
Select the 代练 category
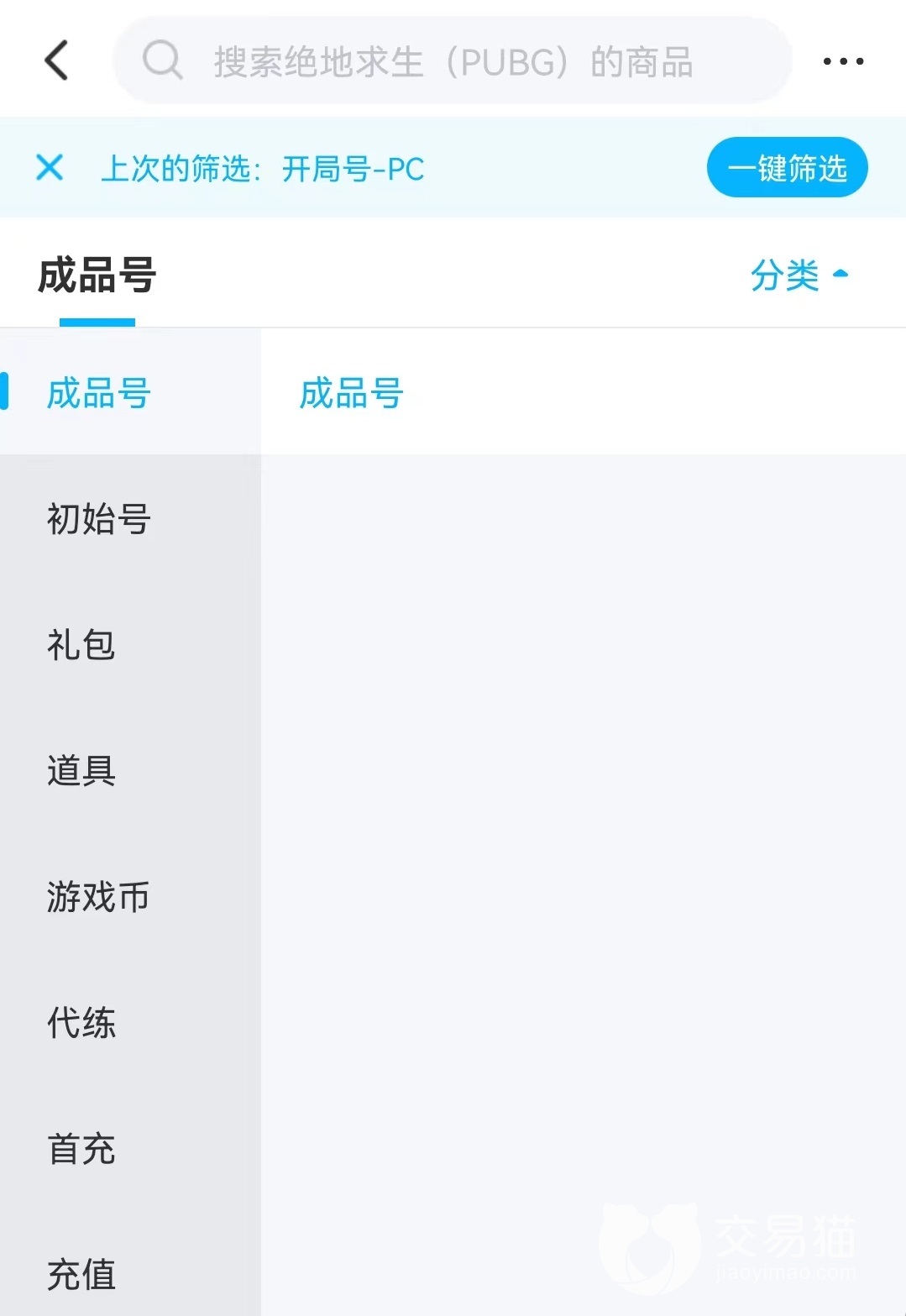tap(81, 1022)
